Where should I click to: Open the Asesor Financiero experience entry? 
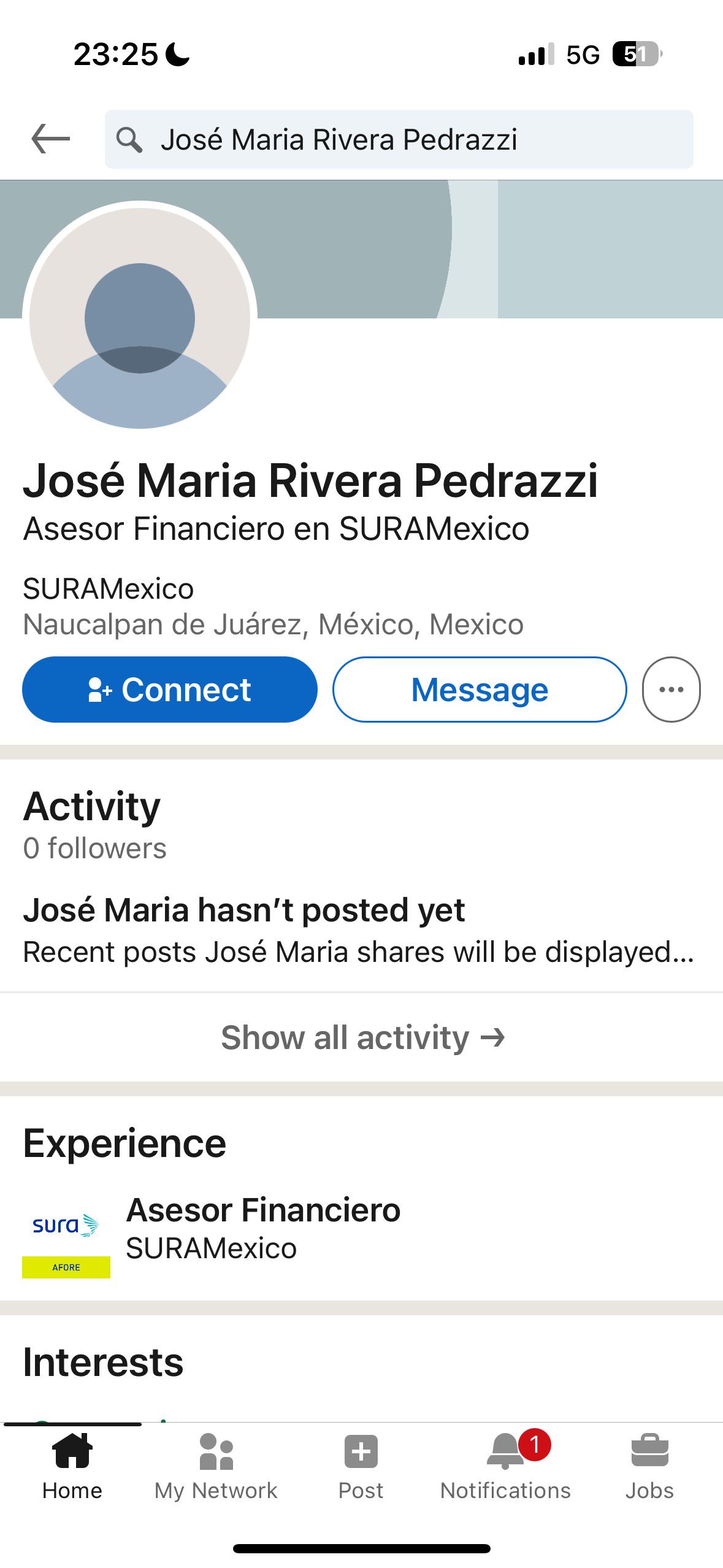click(x=264, y=1228)
